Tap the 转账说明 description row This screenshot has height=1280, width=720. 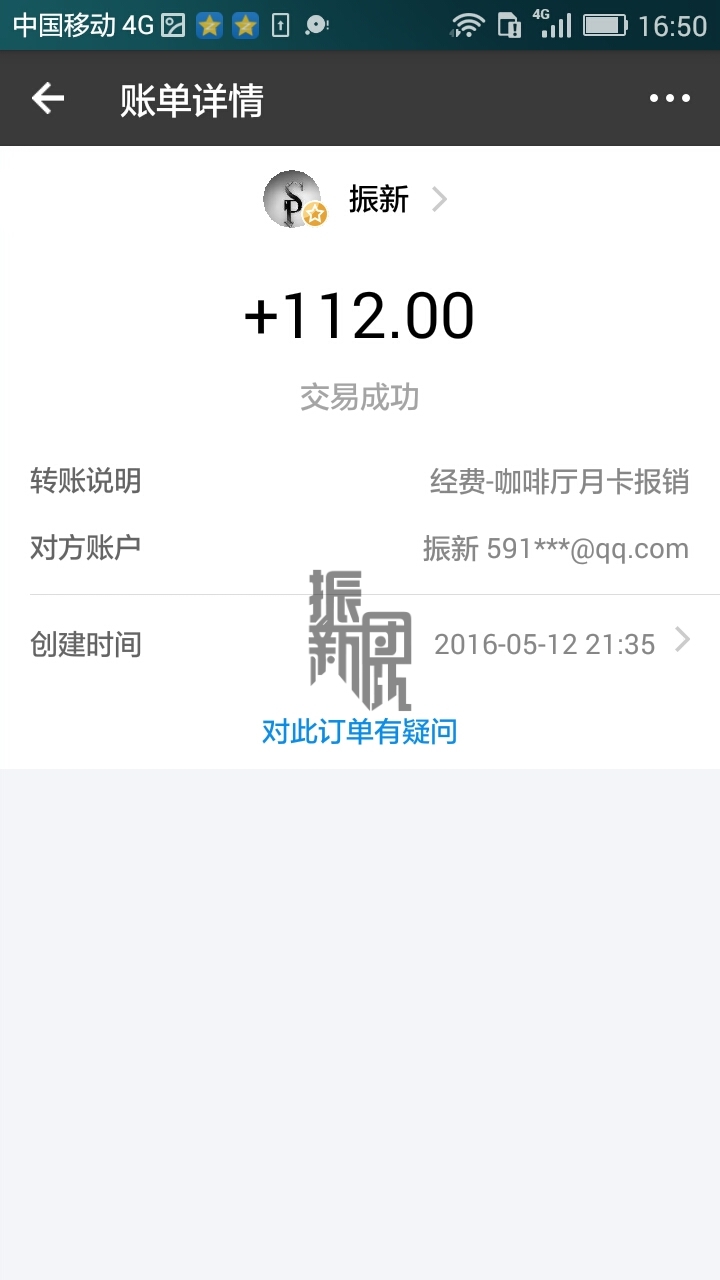[x=85, y=481]
